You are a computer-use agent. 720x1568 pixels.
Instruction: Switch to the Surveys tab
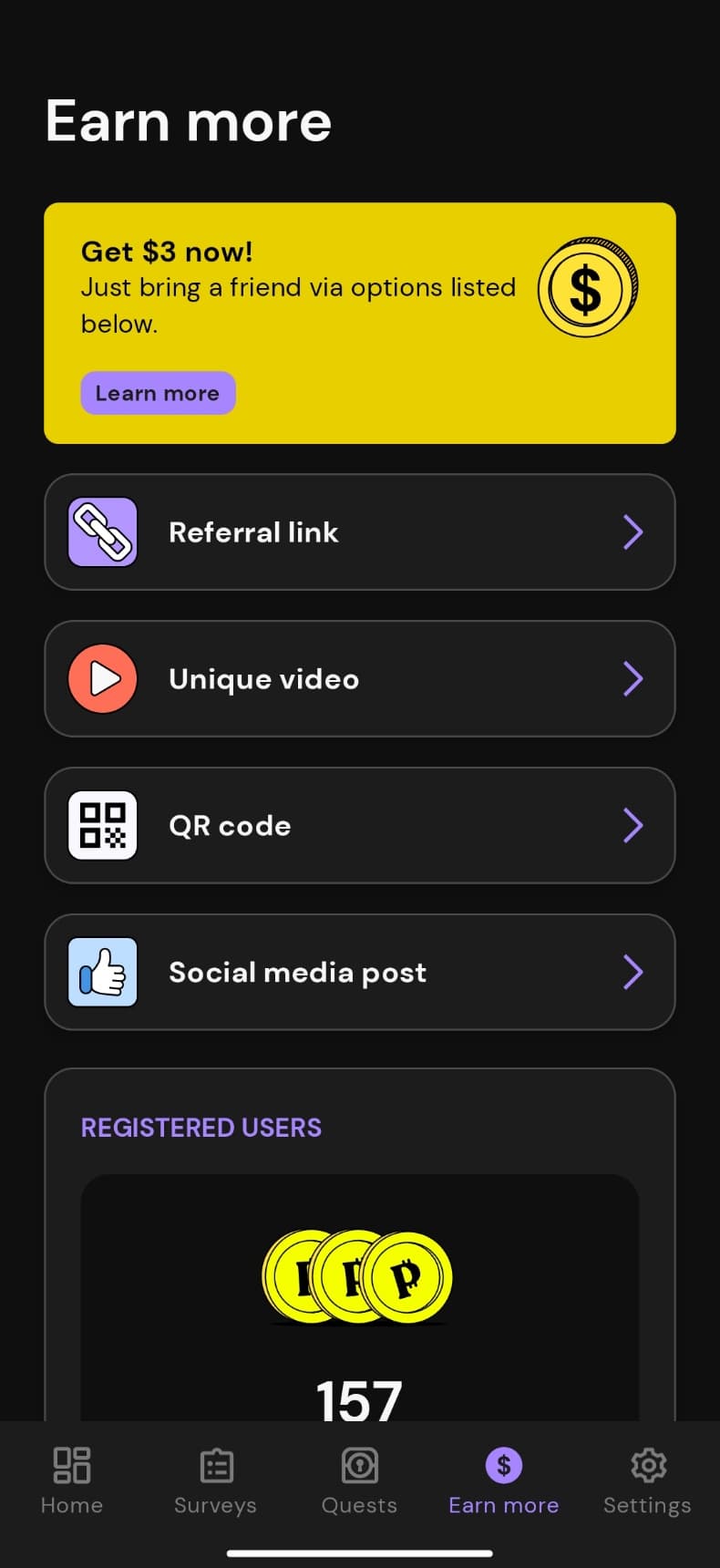coord(215,1483)
